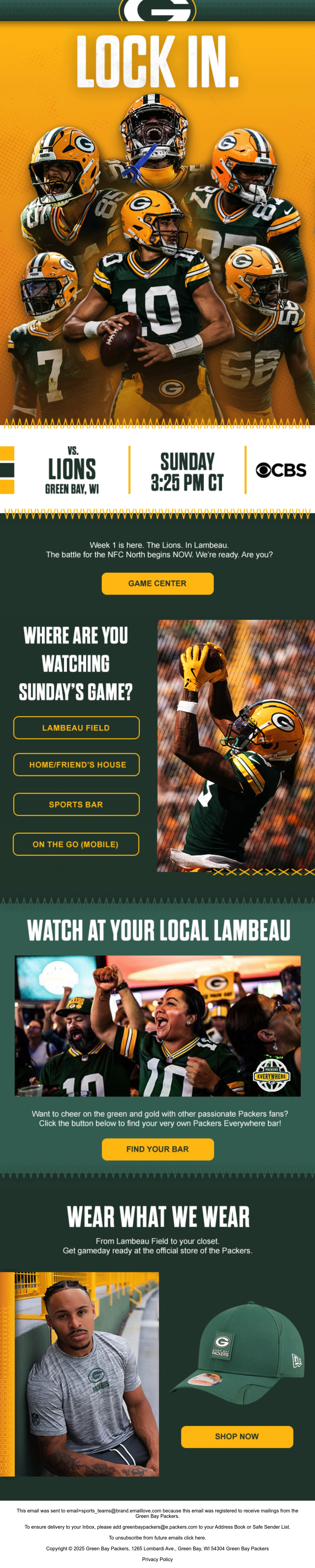The image size is (315, 1568).
Task: Open the Packers fans bar photo
Action: (x=158, y=1026)
